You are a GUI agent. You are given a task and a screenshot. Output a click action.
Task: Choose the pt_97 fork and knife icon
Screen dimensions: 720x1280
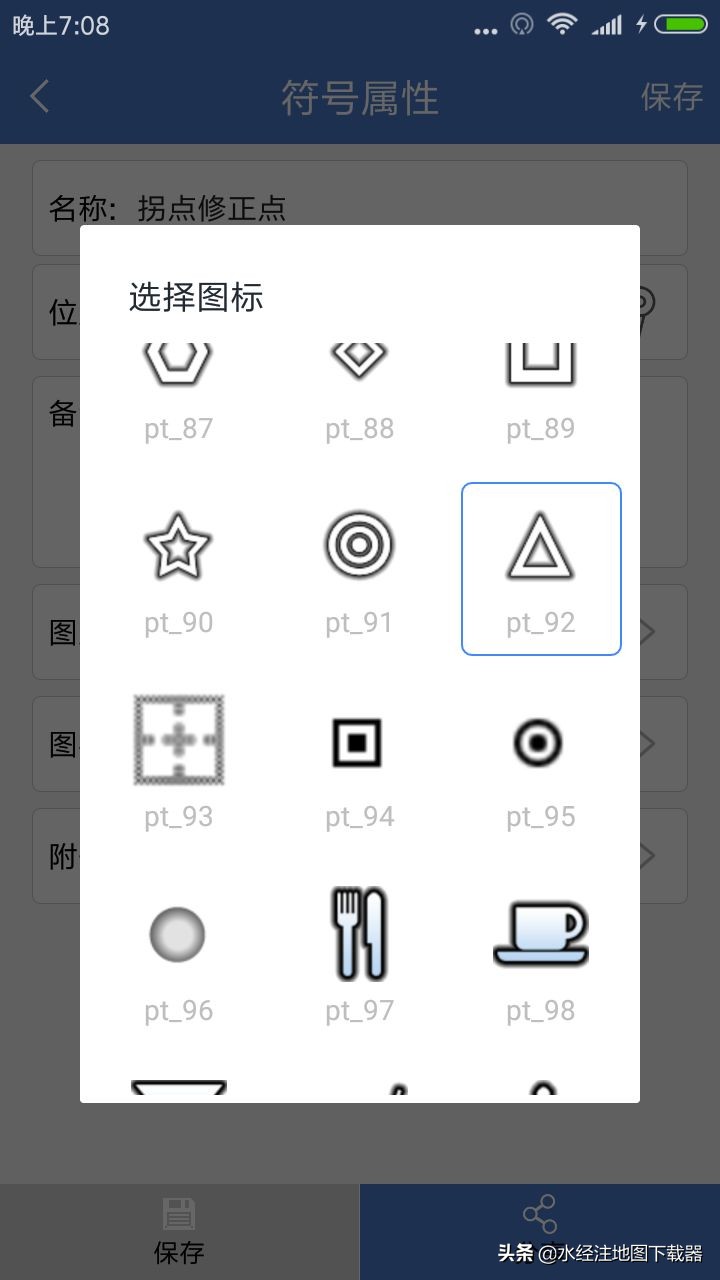pos(360,934)
